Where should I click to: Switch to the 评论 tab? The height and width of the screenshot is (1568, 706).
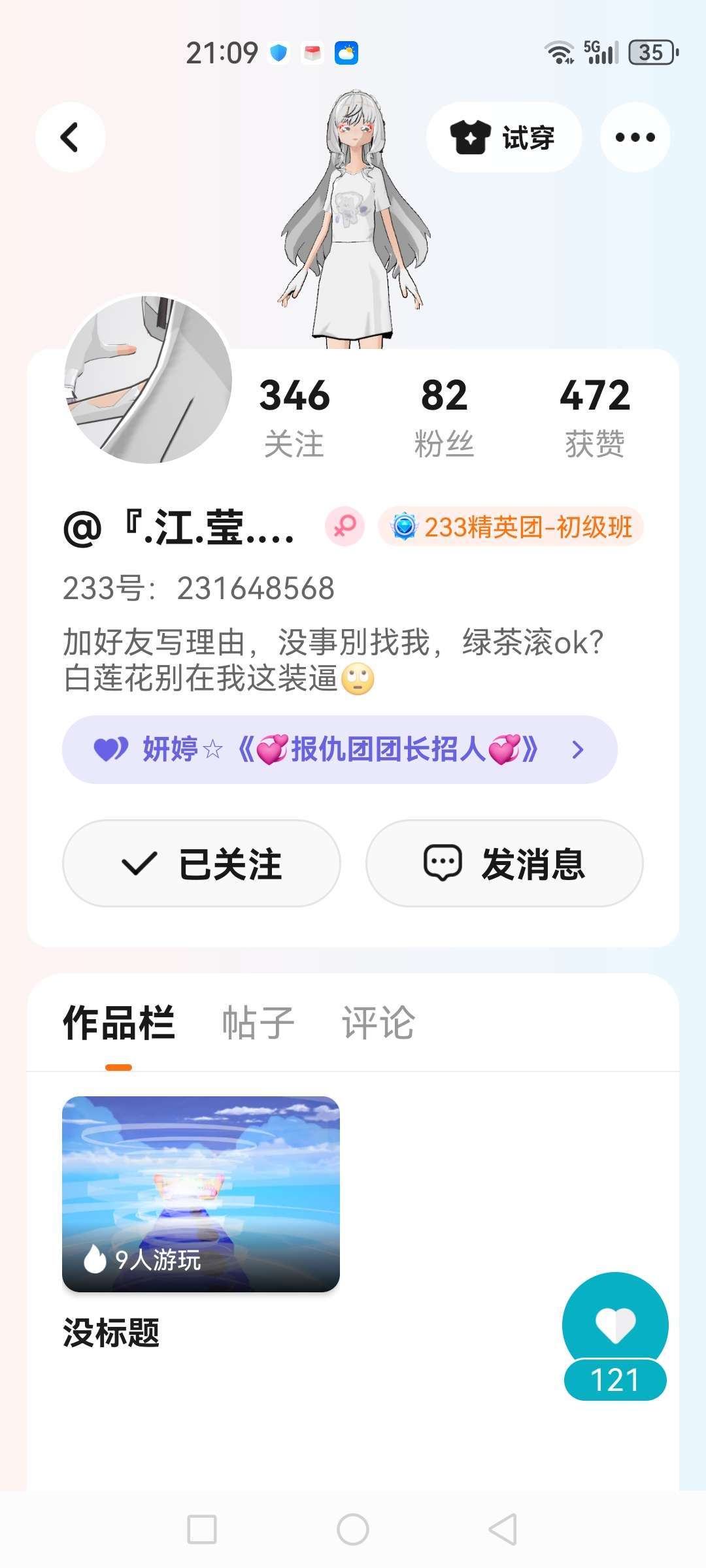pos(378,1022)
